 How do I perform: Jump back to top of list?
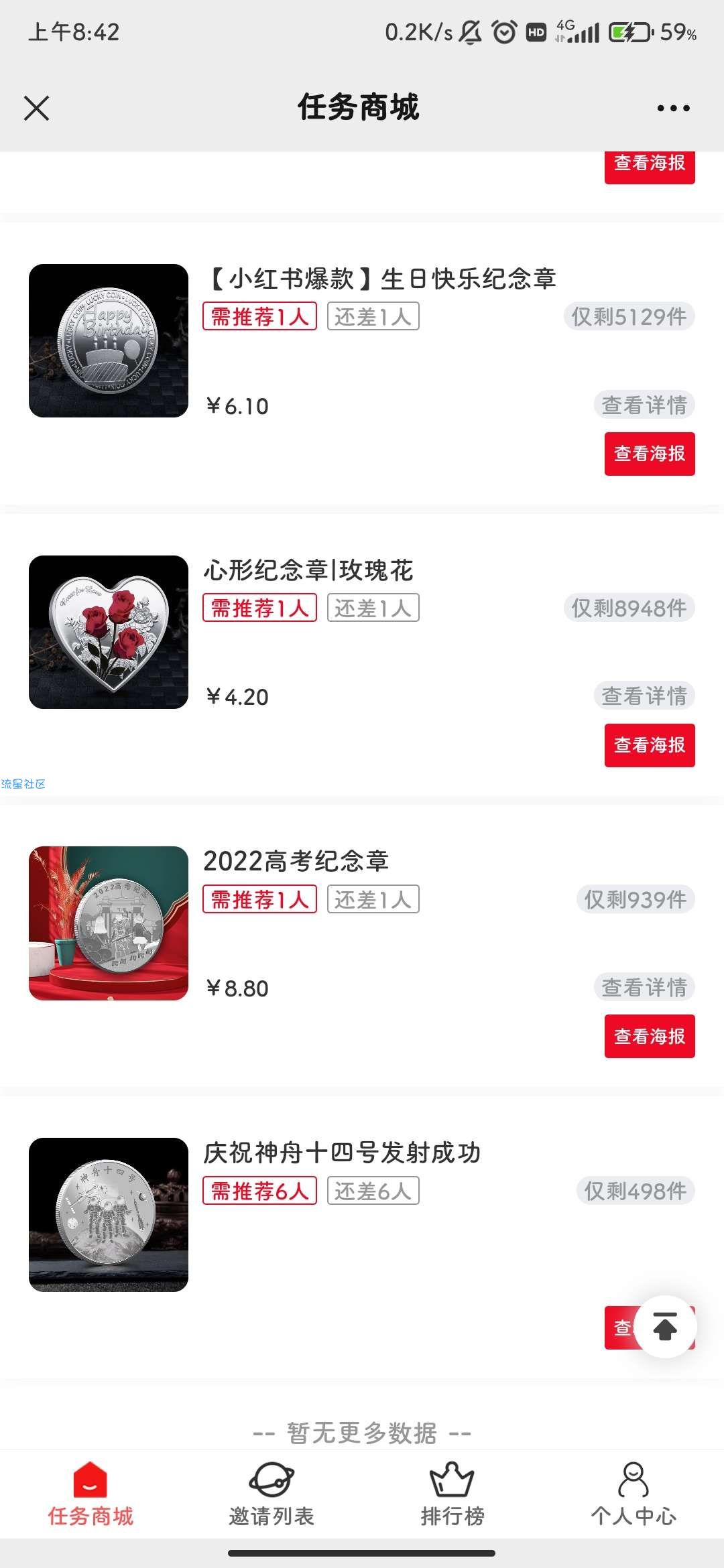pos(665,1327)
